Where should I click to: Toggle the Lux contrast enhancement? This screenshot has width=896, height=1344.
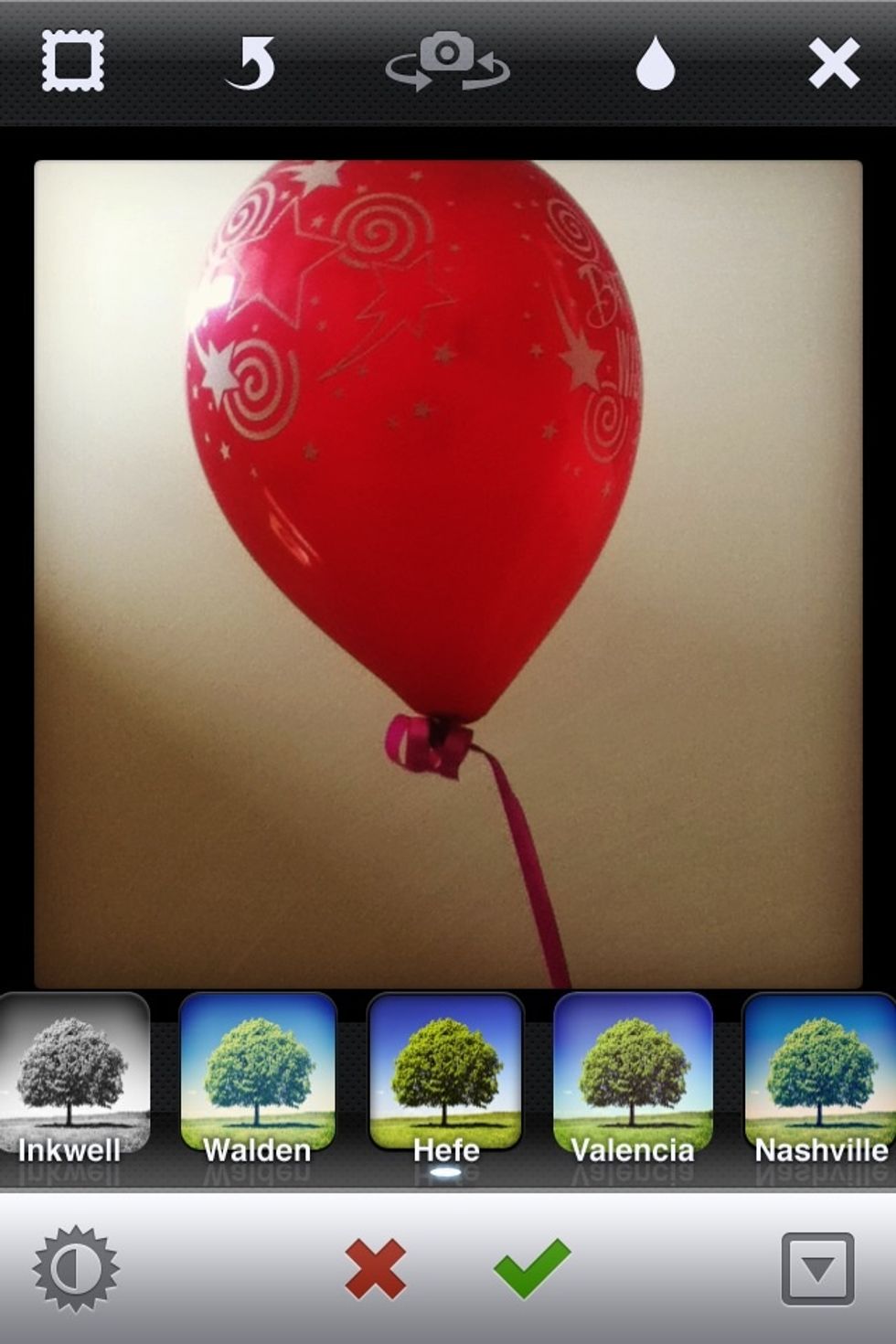click(75, 1269)
